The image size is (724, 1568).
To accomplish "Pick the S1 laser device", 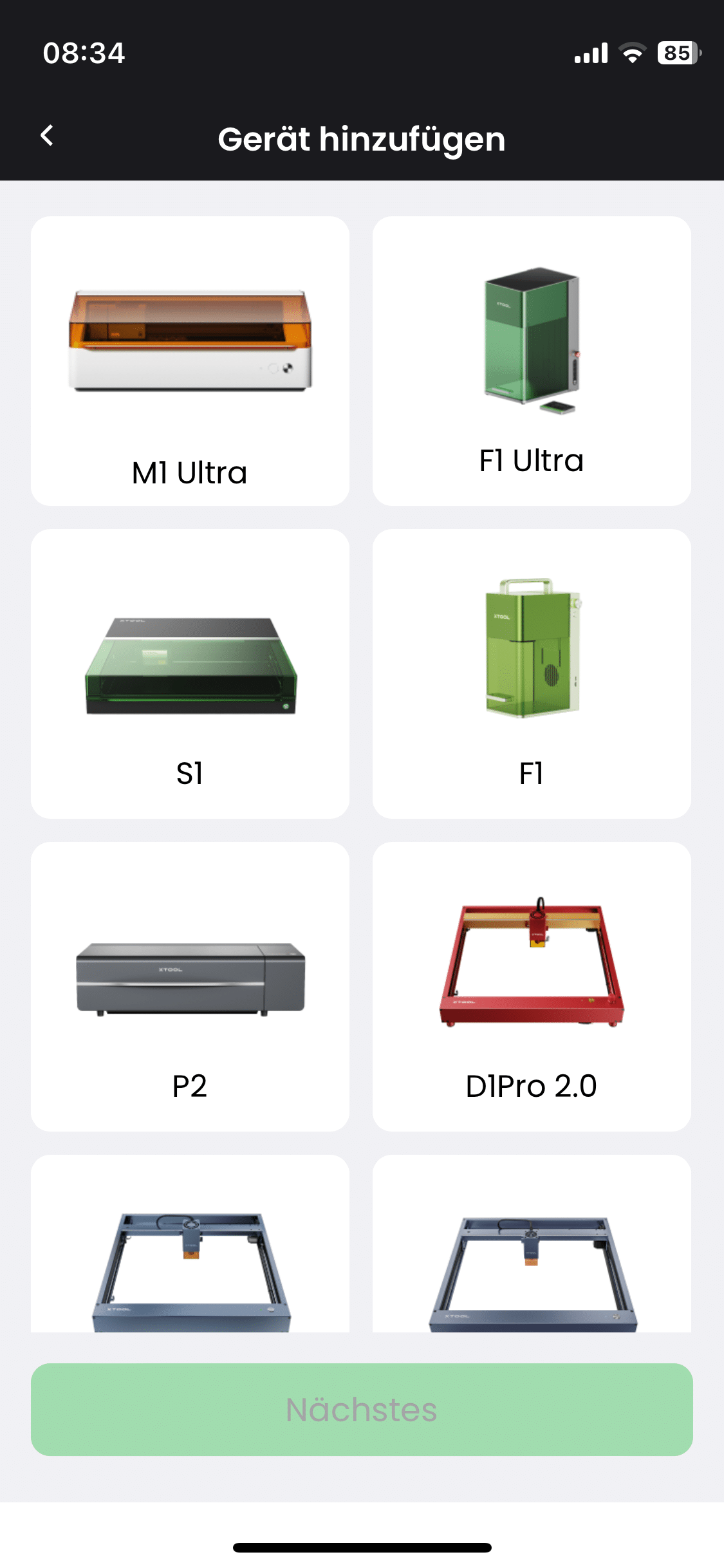I will tap(190, 673).
